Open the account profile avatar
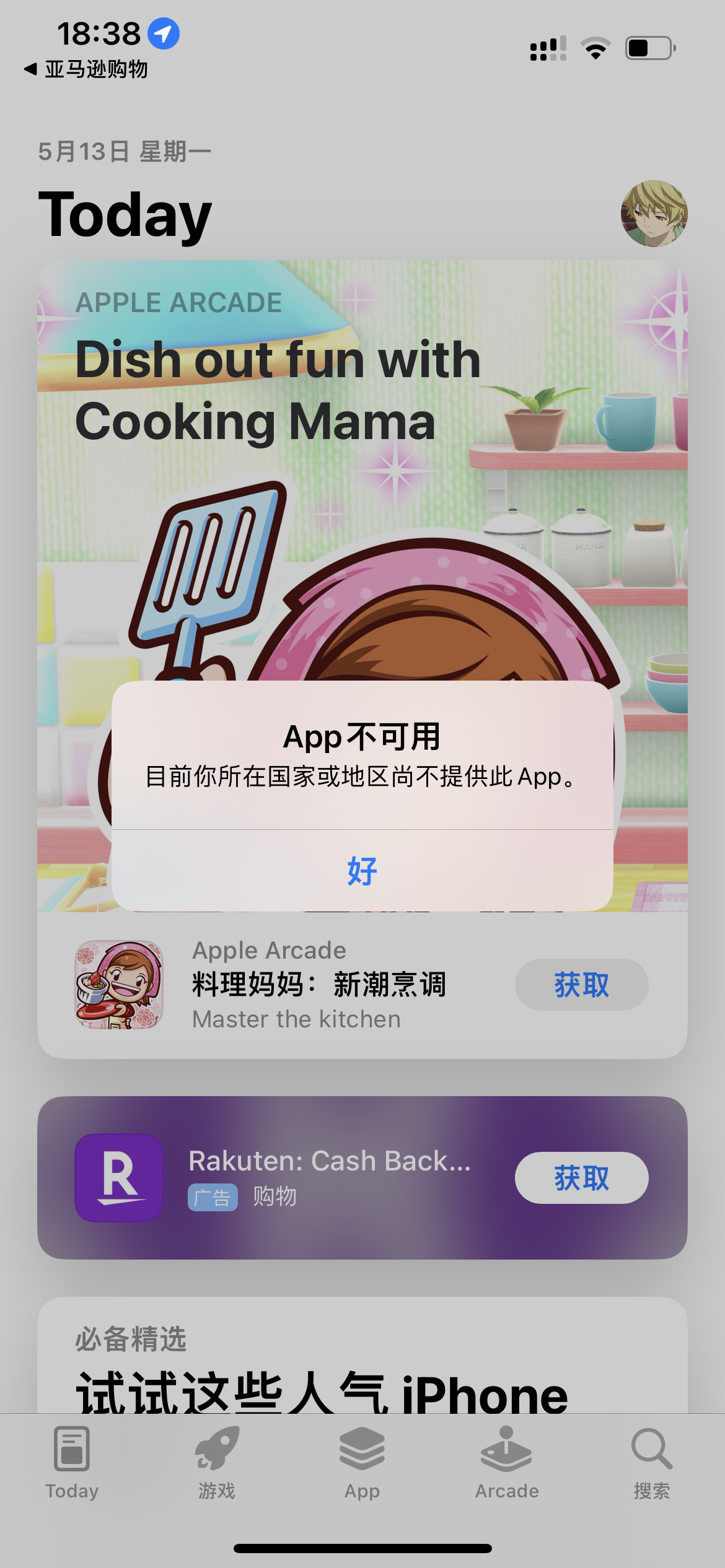The width and height of the screenshot is (725, 1568). pos(654,214)
